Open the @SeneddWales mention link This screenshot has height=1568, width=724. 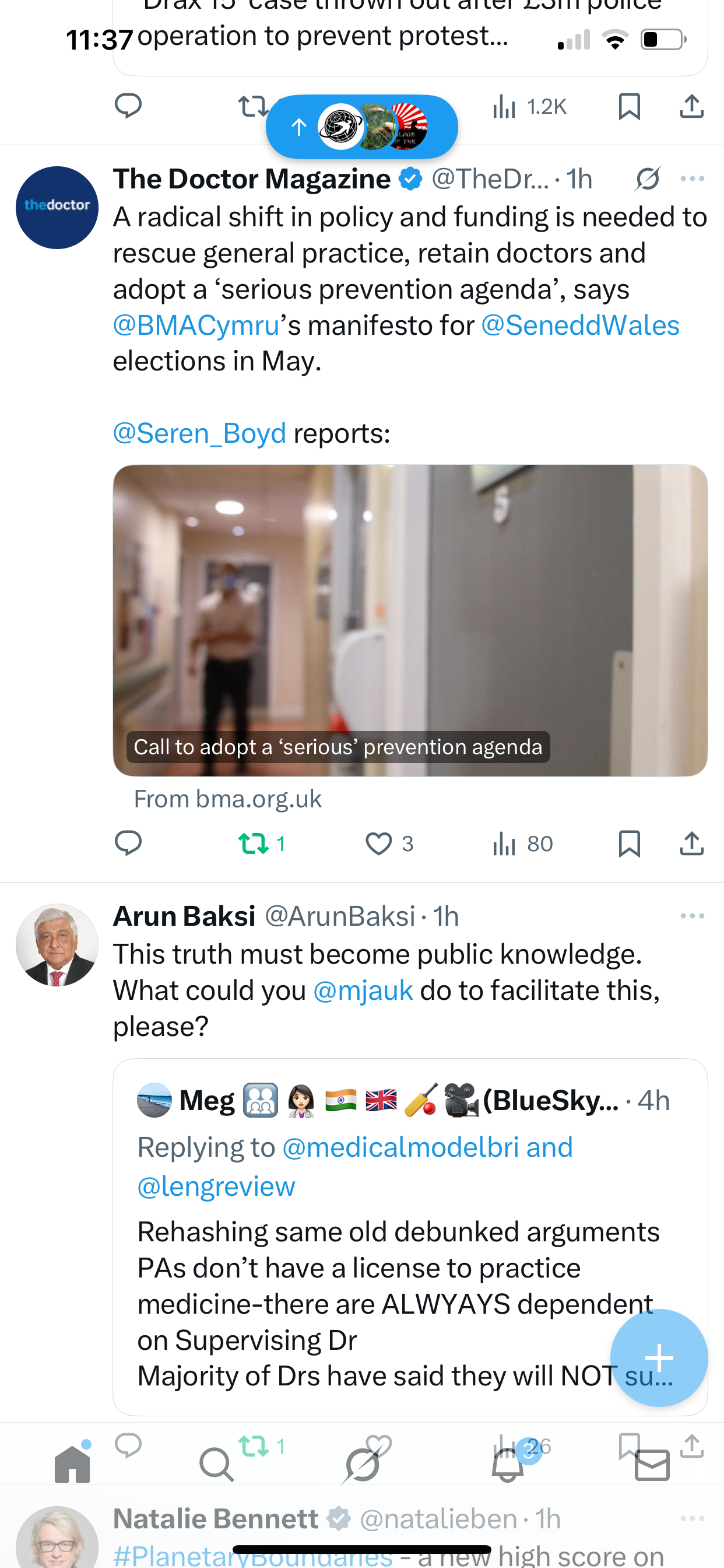tap(580, 325)
